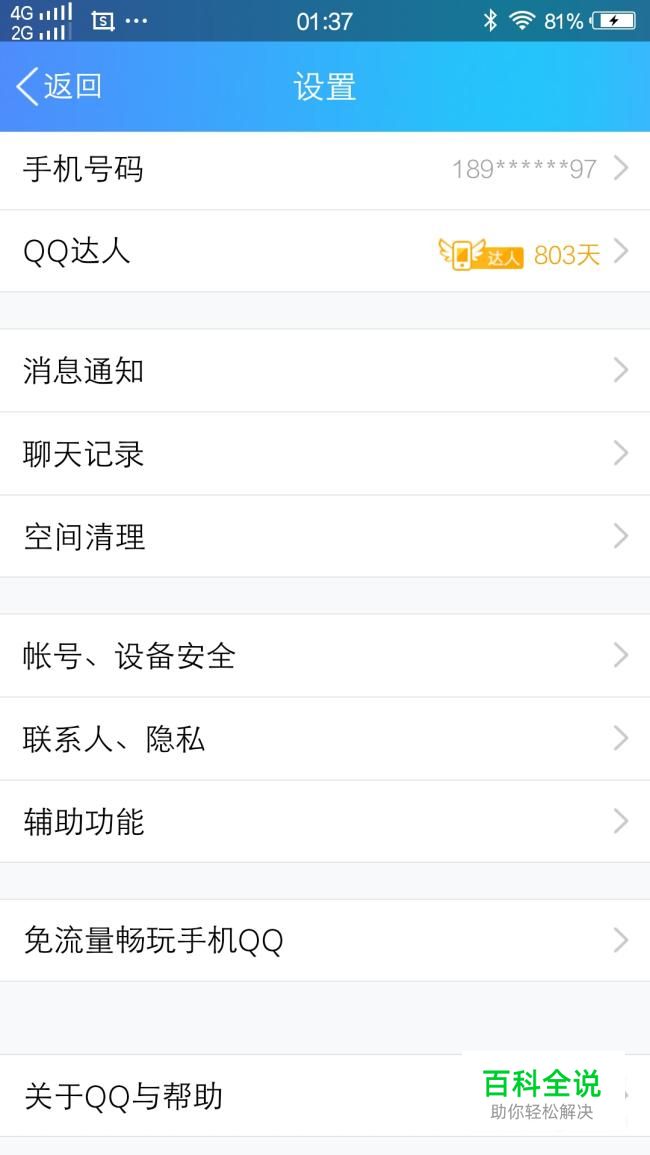Open 消息通知 settings
This screenshot has width=650, height=1155.
coord(325,371)
